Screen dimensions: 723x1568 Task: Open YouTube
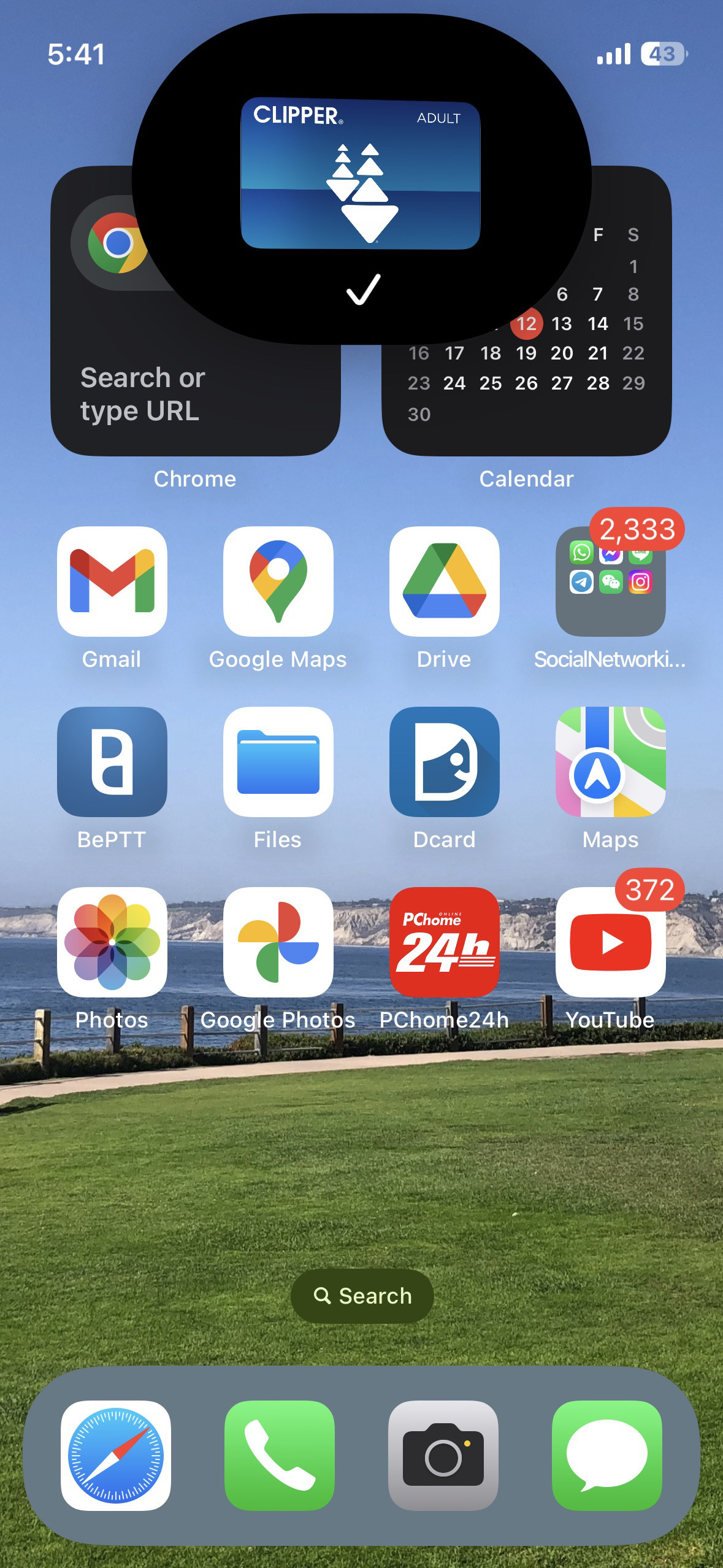610,942
